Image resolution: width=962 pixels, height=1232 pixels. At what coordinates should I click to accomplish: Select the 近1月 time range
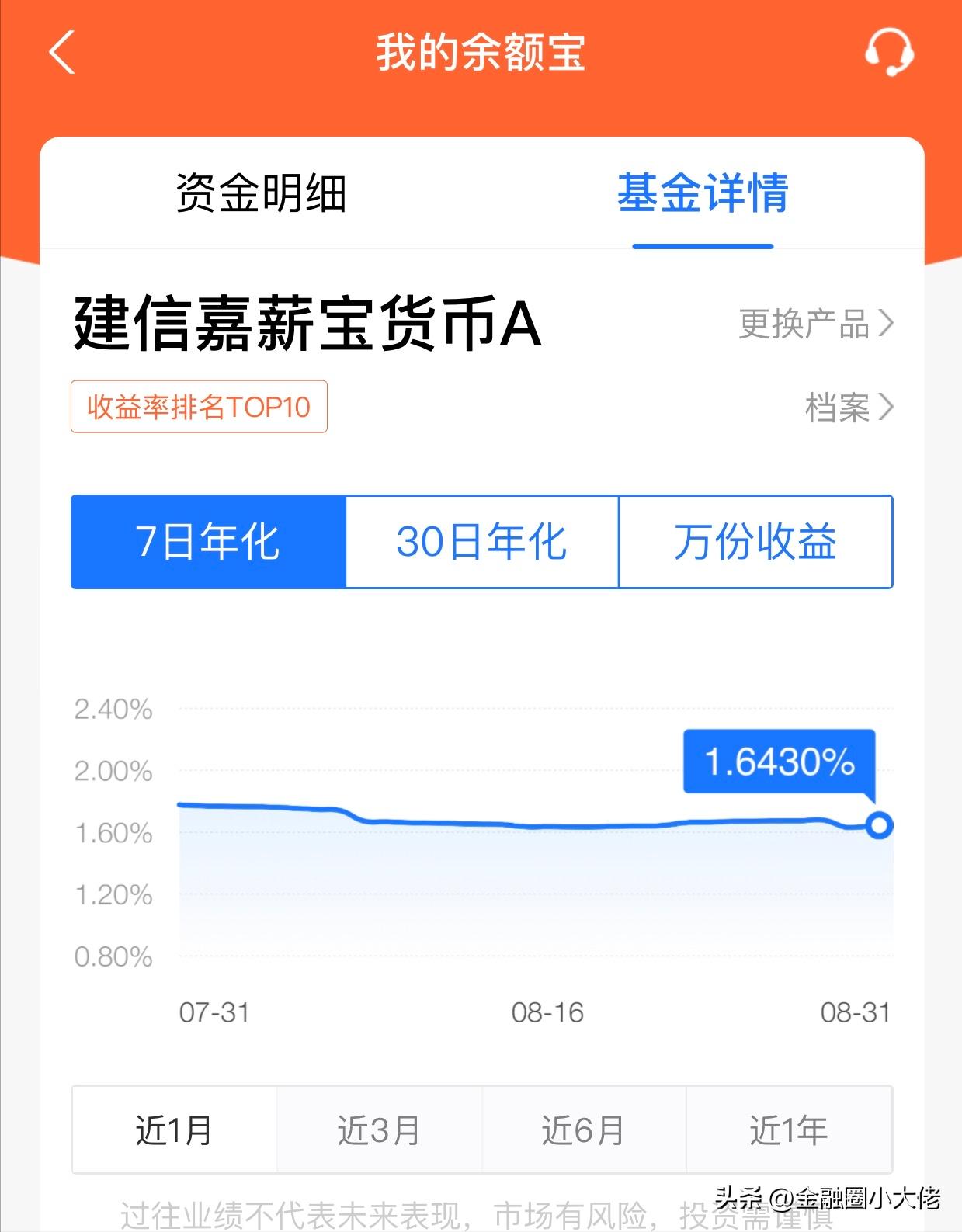coord(172,1130)
